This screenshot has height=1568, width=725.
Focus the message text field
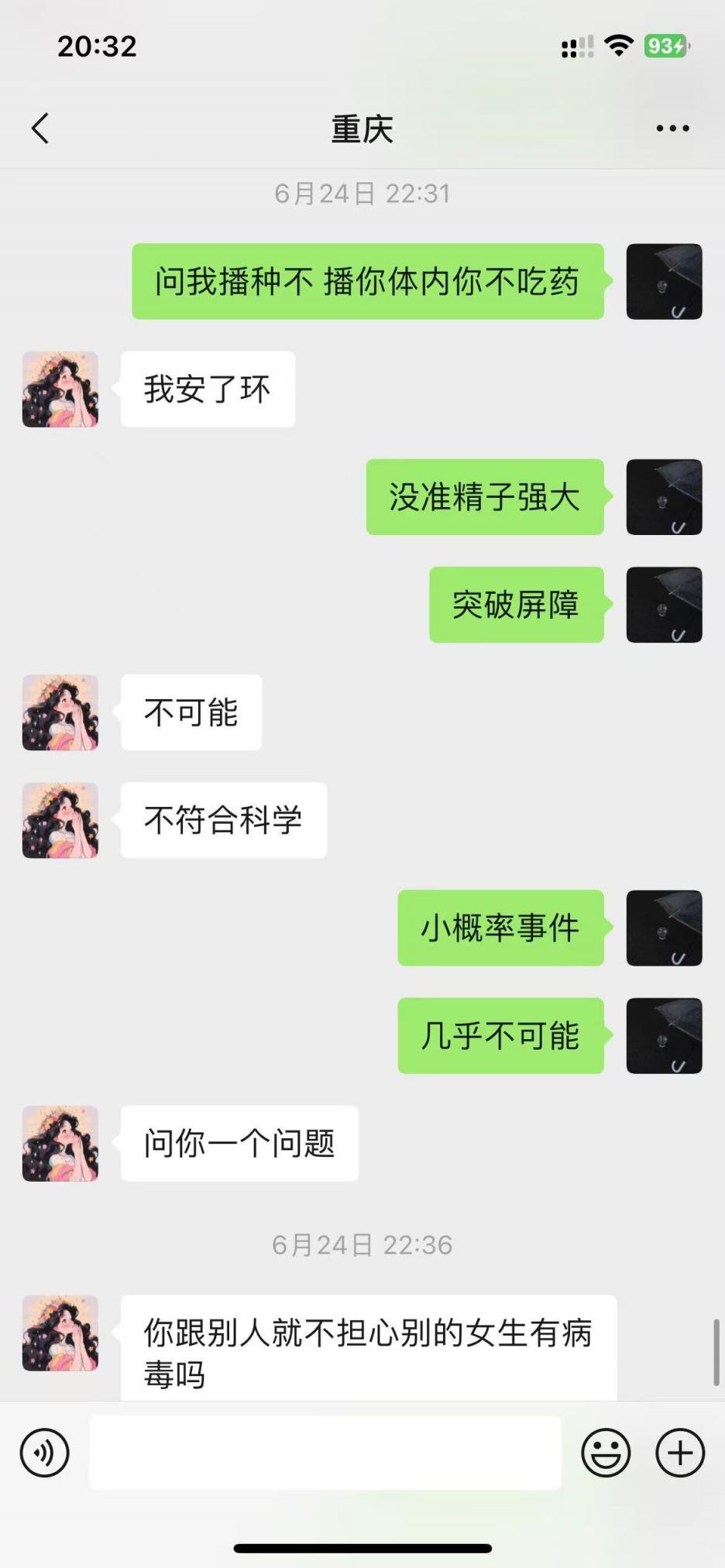tap(325, 1453)
